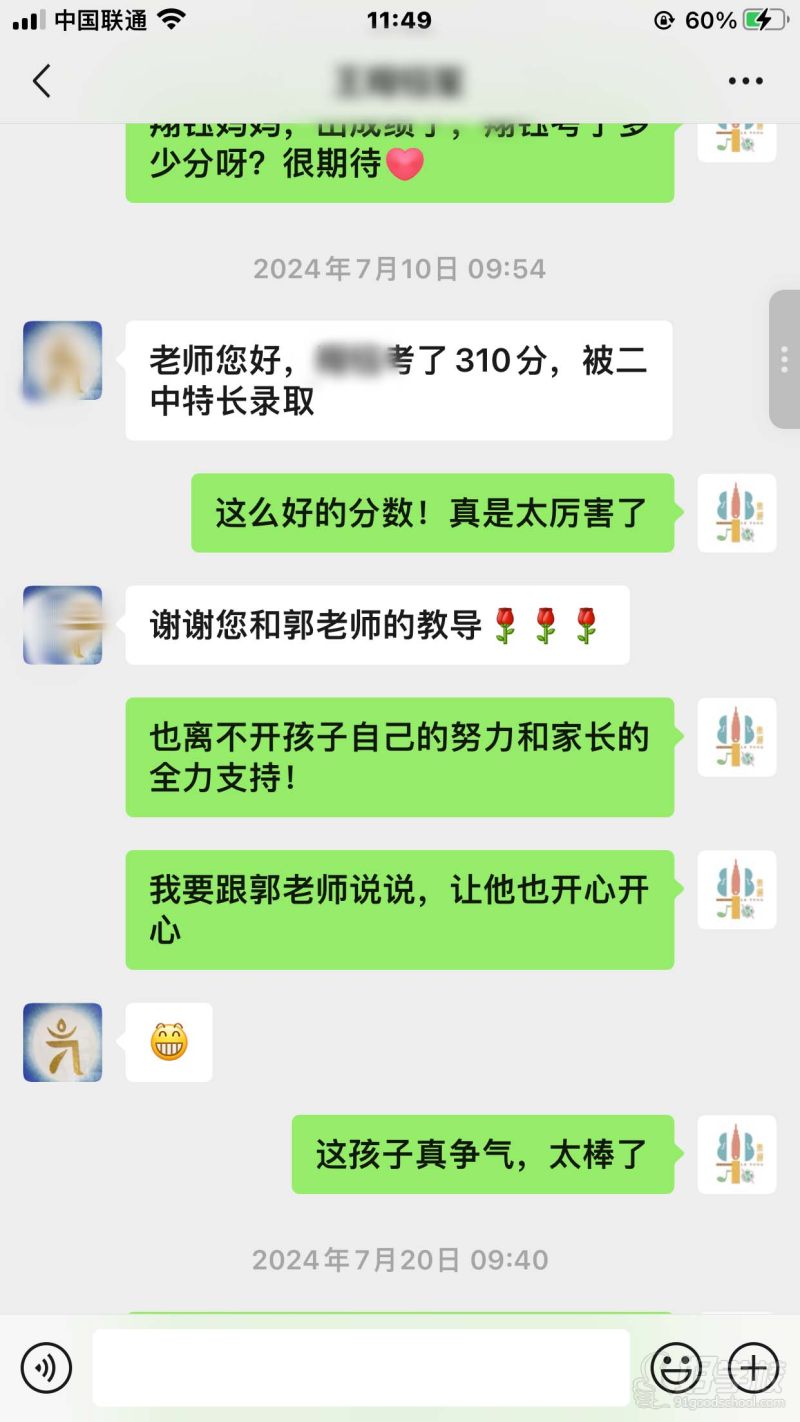Tap the plus icon to open attachments
This screenshot has height=1422, width=800.
click(x=751, y=1367)
